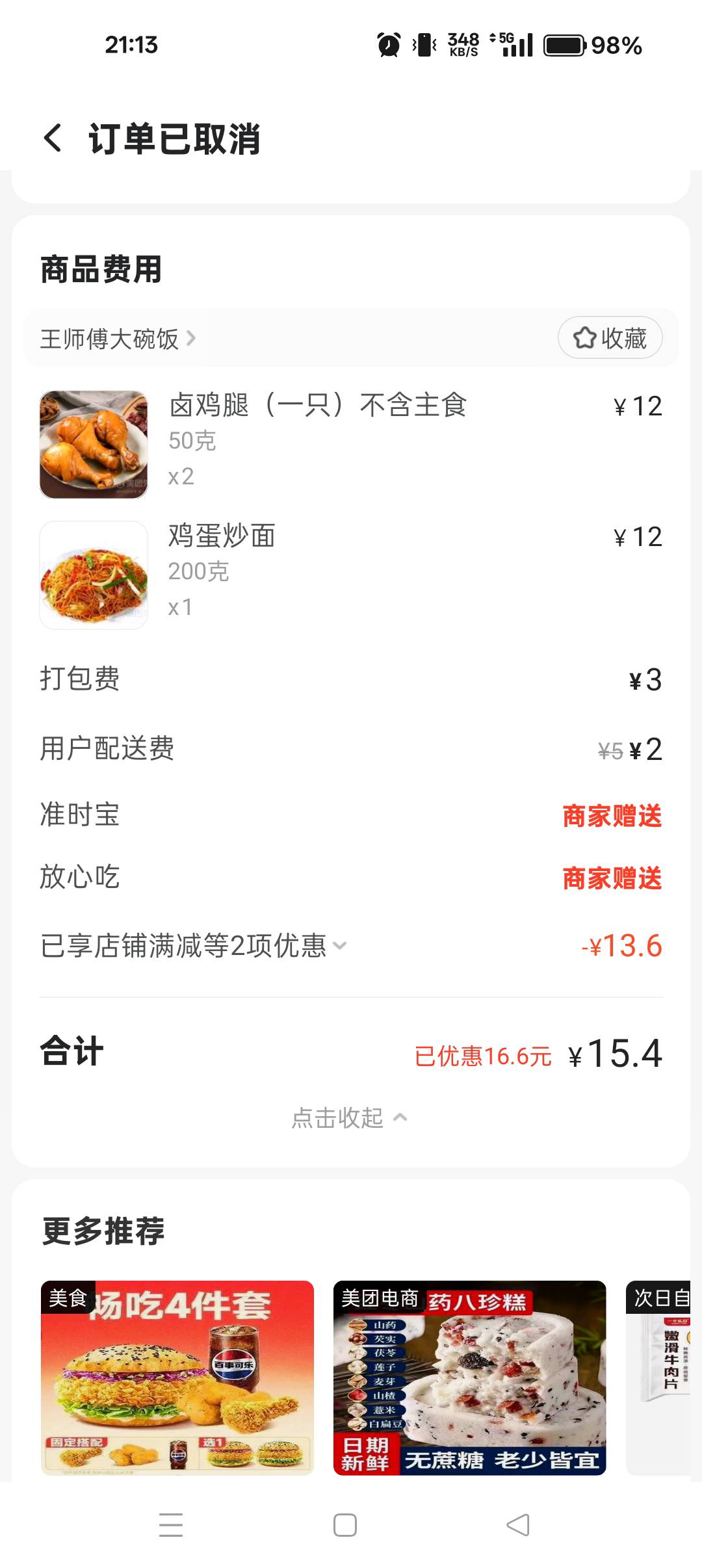The width and height of the screenshot is (702, 1568).
Task: Collapse the fee details with 点击收起
Action: tap(350, 1117)
